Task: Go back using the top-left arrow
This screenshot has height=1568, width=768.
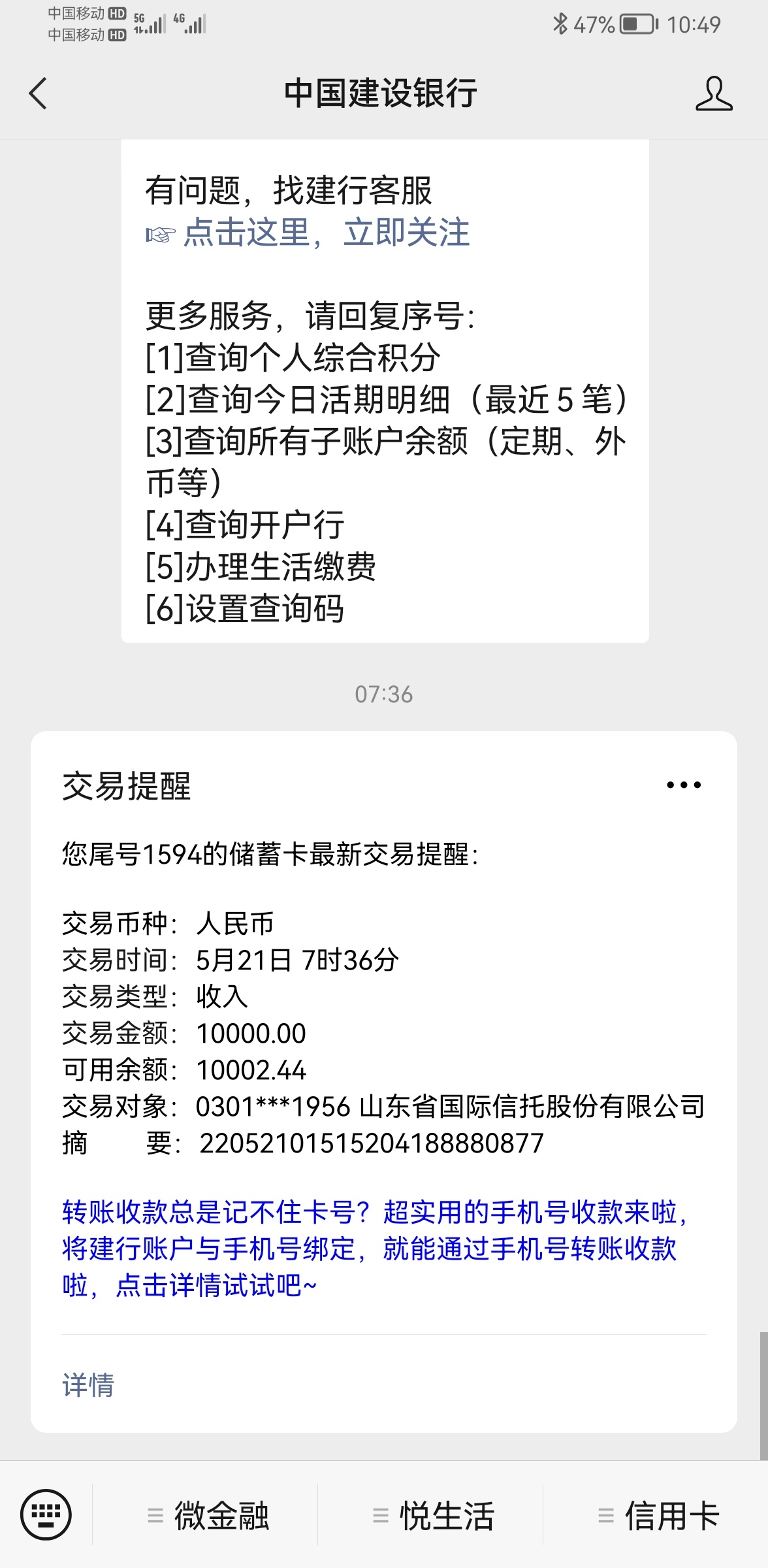Action: coord(38,93)
